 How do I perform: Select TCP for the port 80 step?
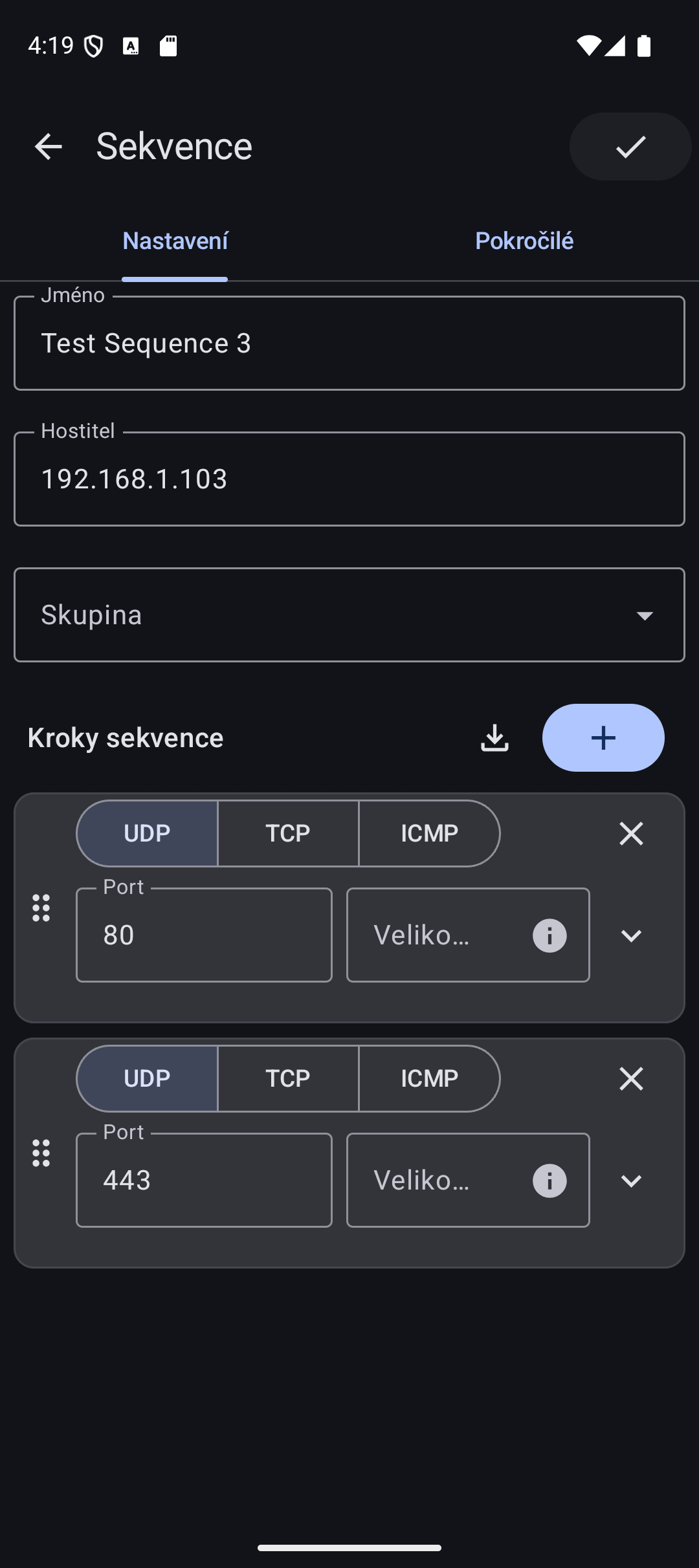click(x=288, y=833)
